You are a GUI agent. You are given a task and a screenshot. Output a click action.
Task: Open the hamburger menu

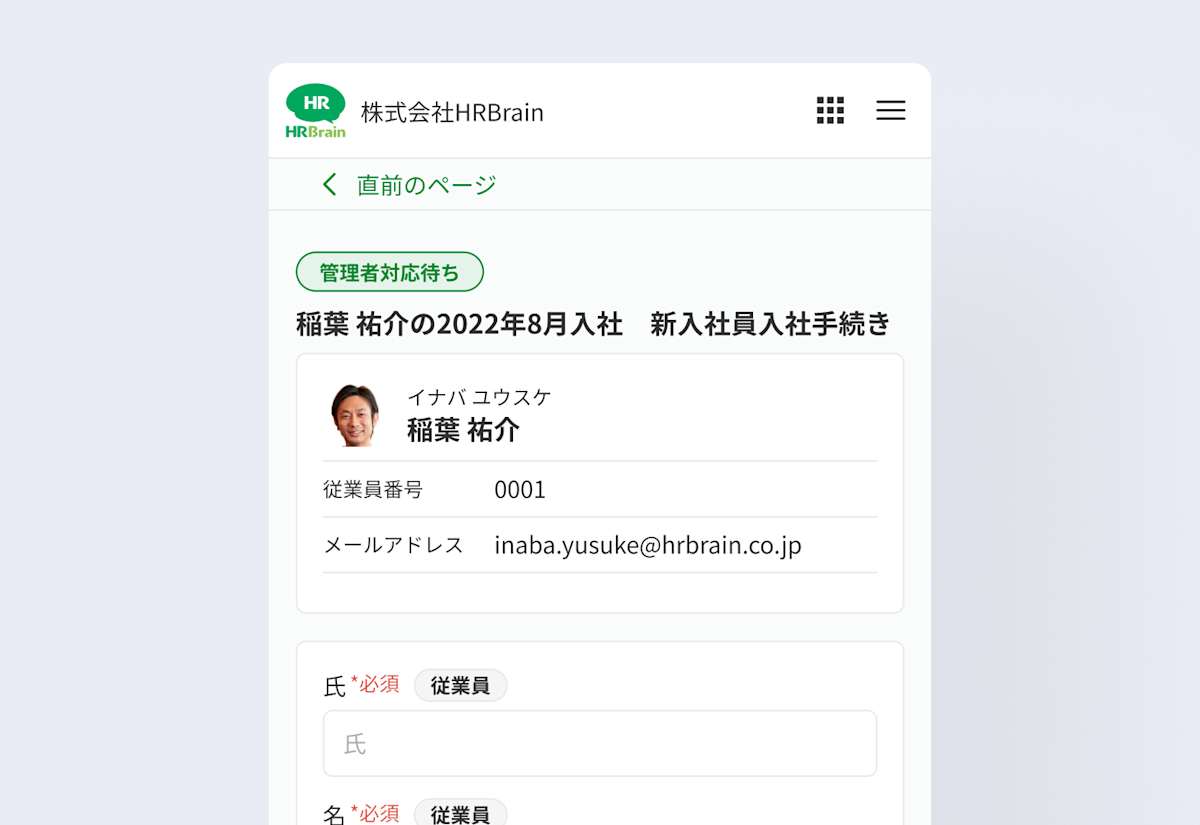(x=890, y=111)
